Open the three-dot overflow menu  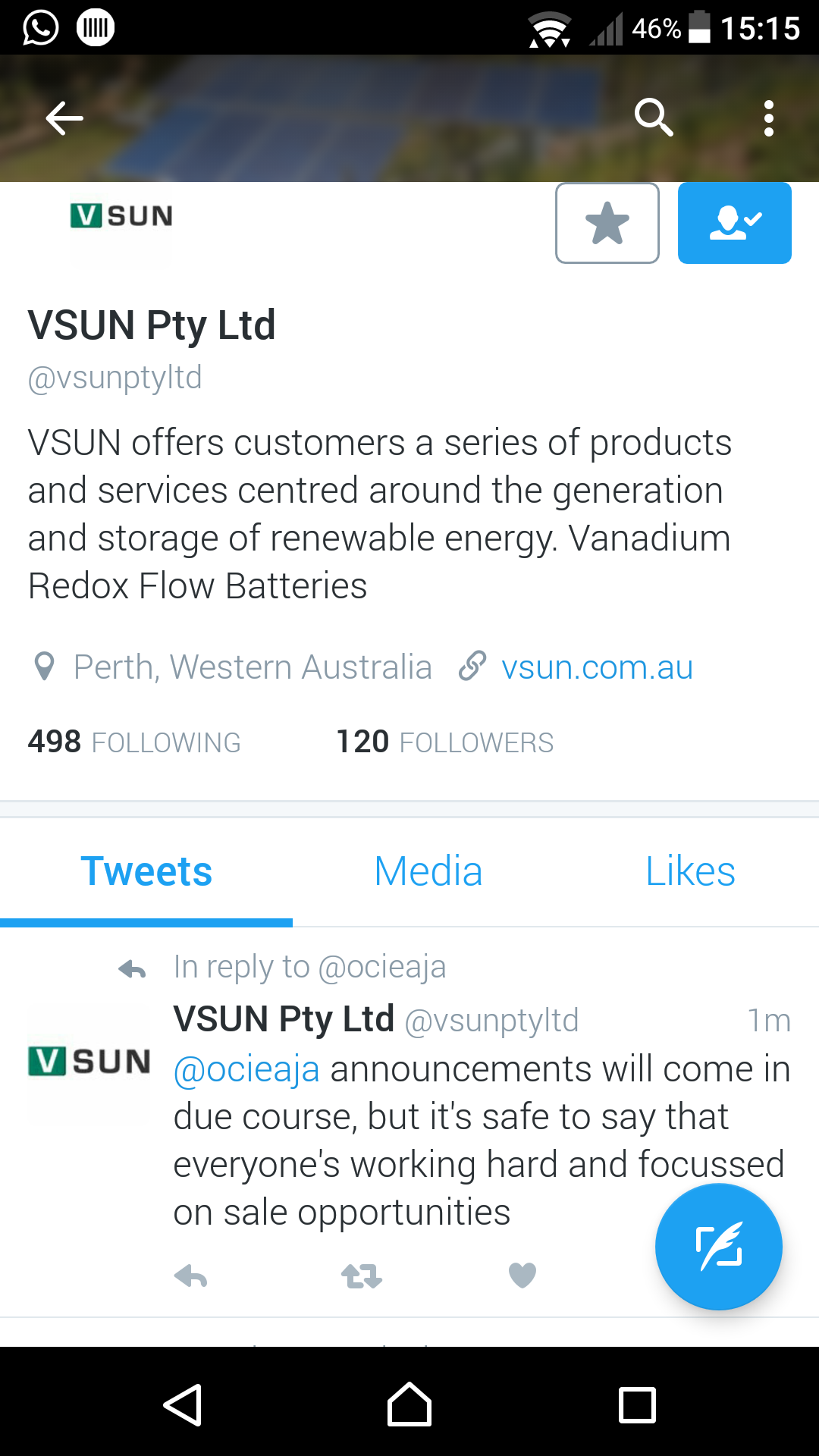pyautogui.click(x=769, y=118)
